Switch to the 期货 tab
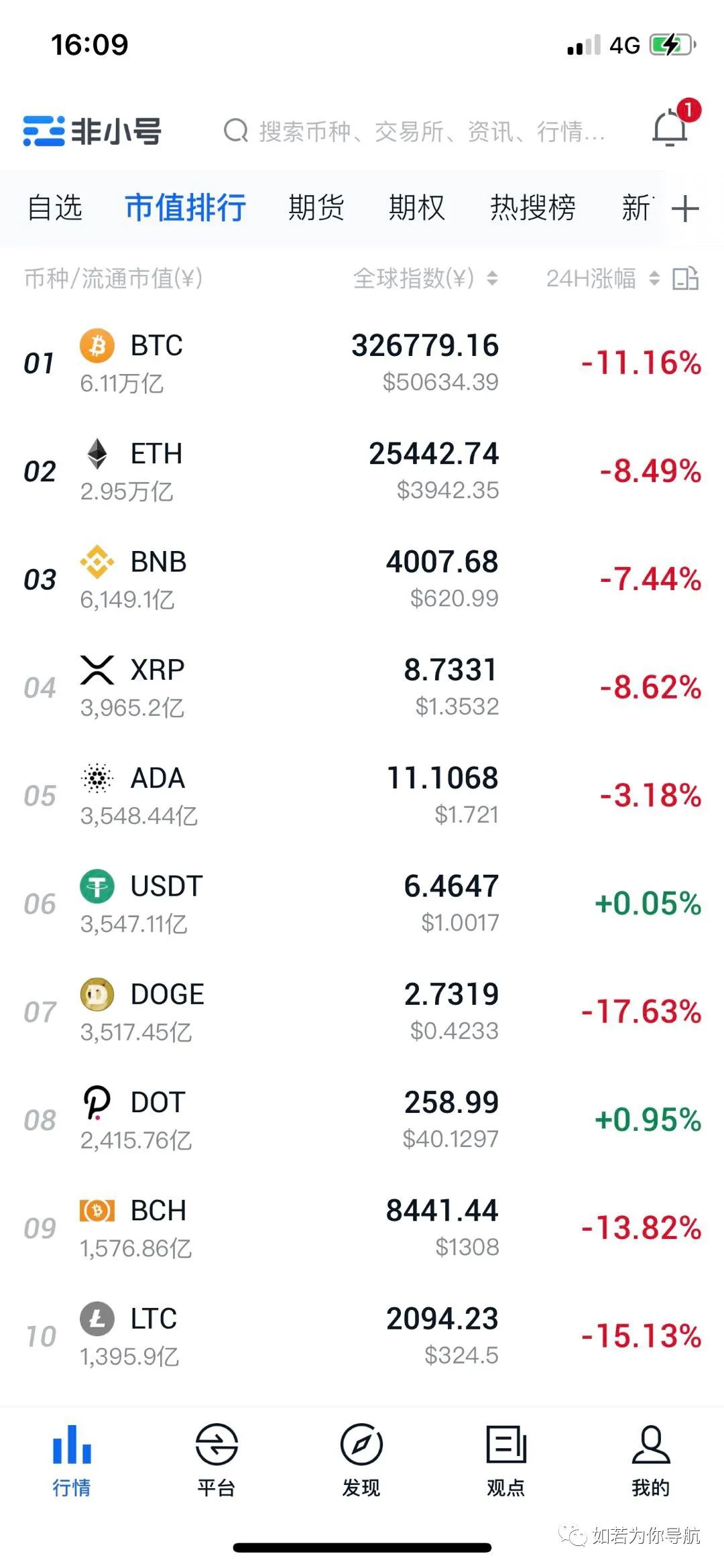The image size is (724, 1568). click(x=316, y=208)
